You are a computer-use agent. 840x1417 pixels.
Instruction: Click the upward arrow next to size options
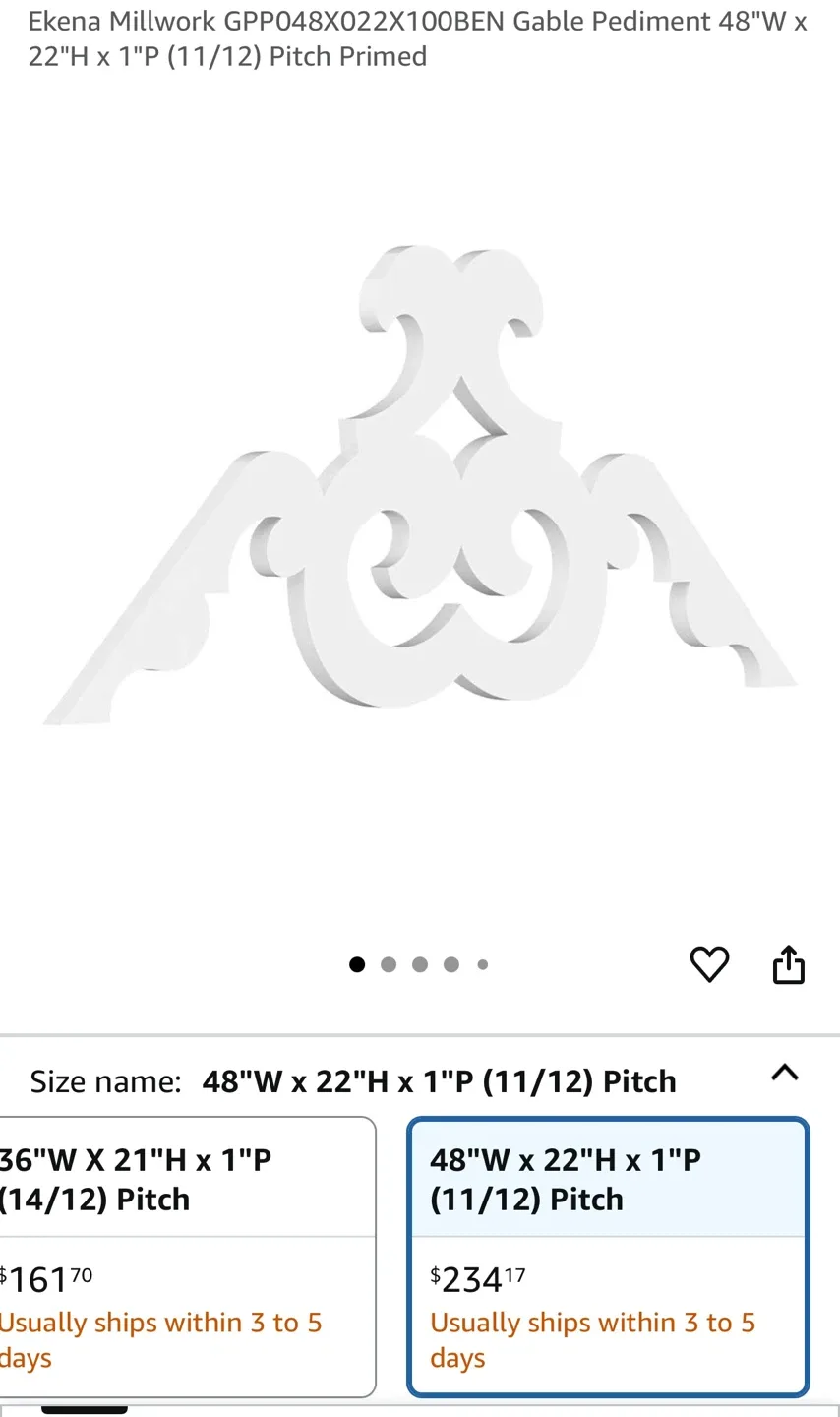pos(785,1073)
